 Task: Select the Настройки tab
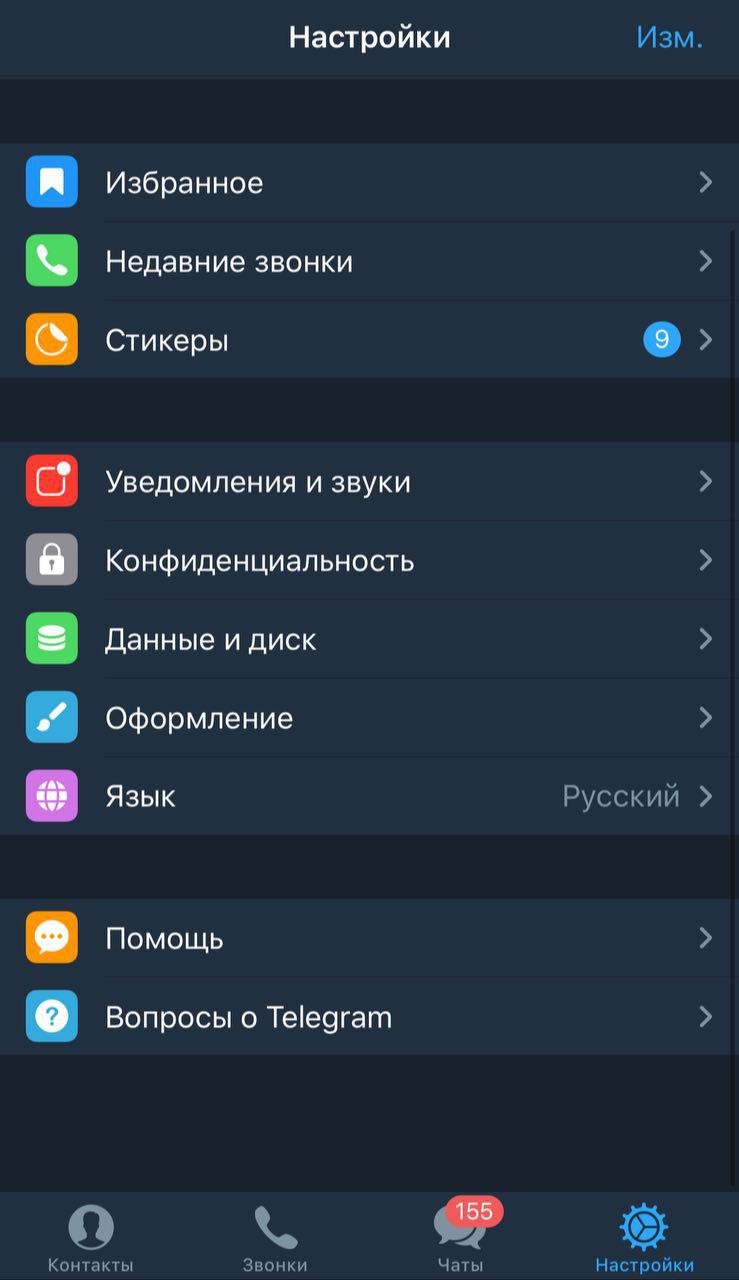[644, 1238]
